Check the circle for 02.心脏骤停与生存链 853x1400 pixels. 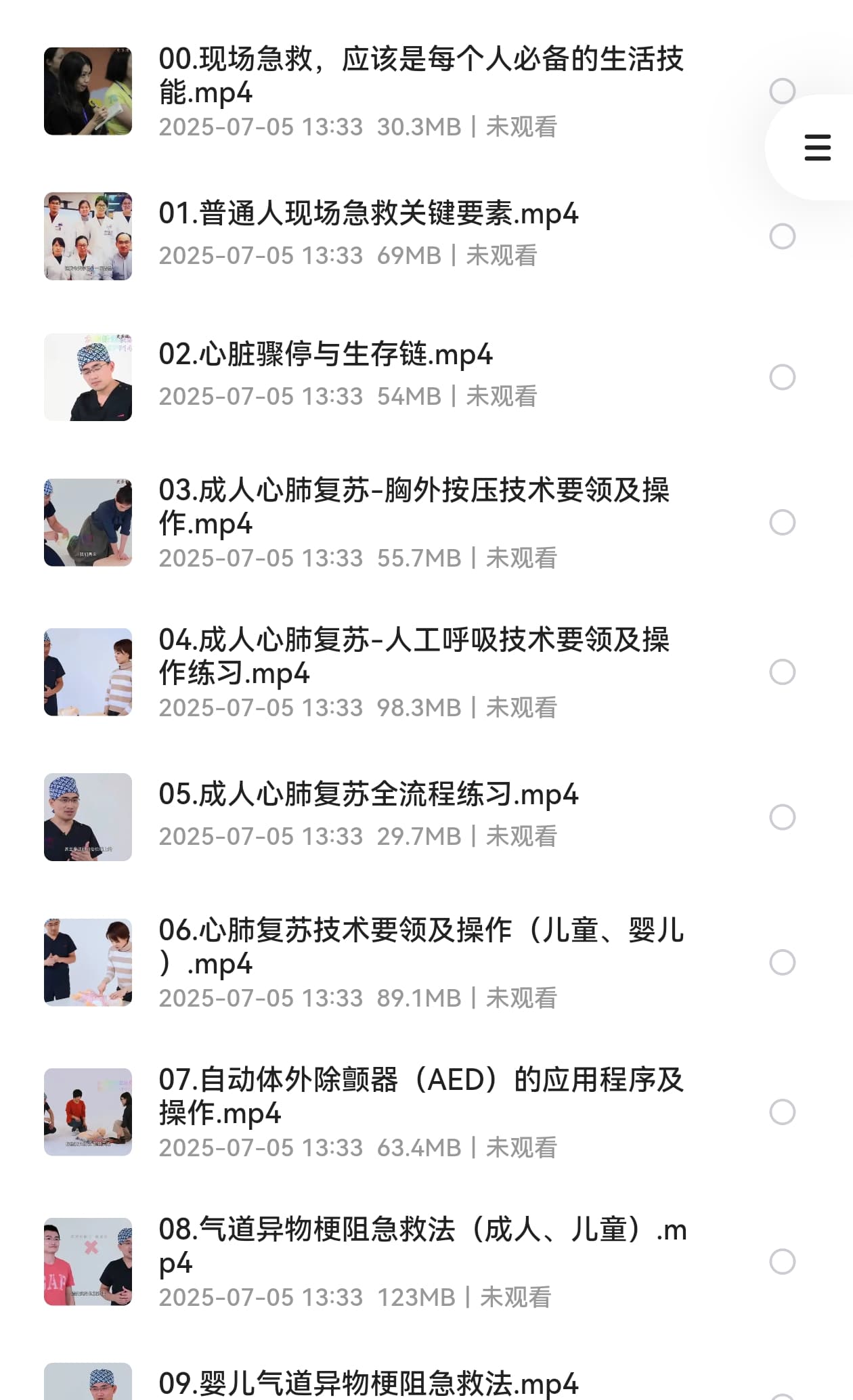[783, 377]
